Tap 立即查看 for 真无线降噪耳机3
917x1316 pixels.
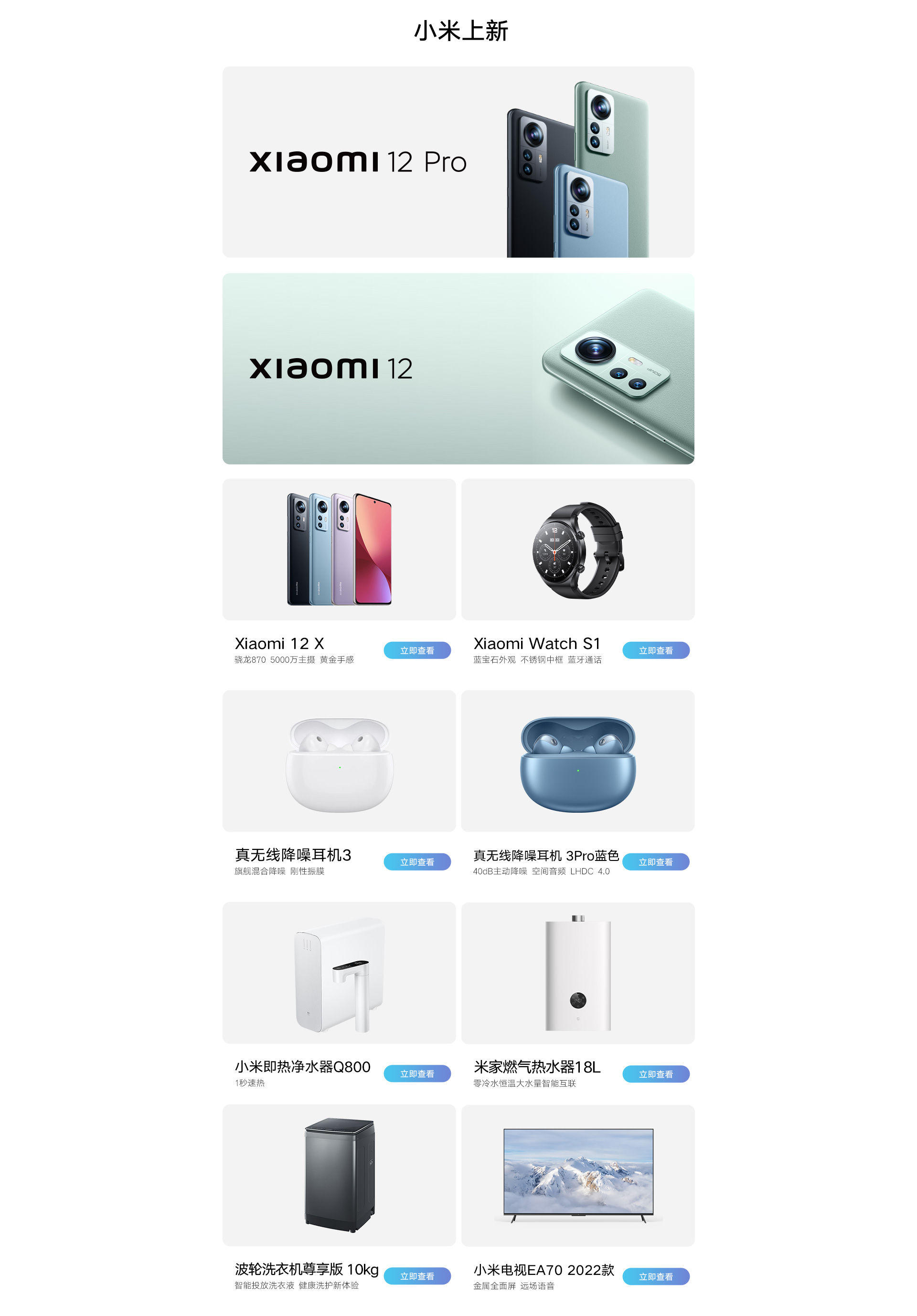[416, 861]
